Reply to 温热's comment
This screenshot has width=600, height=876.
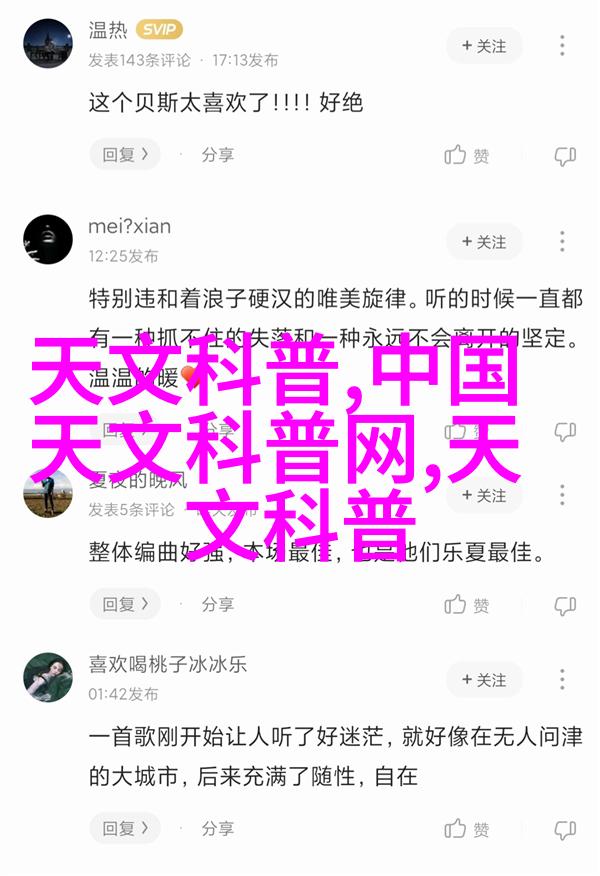(x=125, y=155)
